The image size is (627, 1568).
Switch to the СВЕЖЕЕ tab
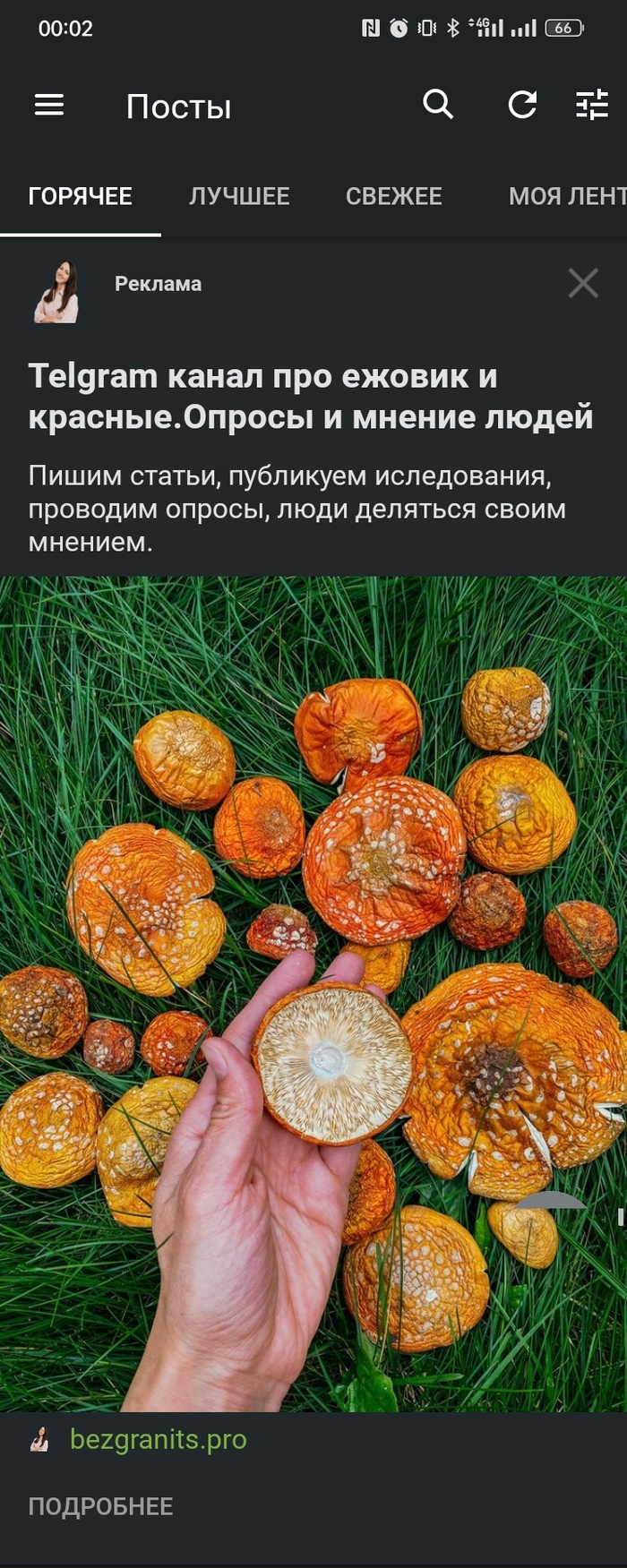tap(394, 196)
